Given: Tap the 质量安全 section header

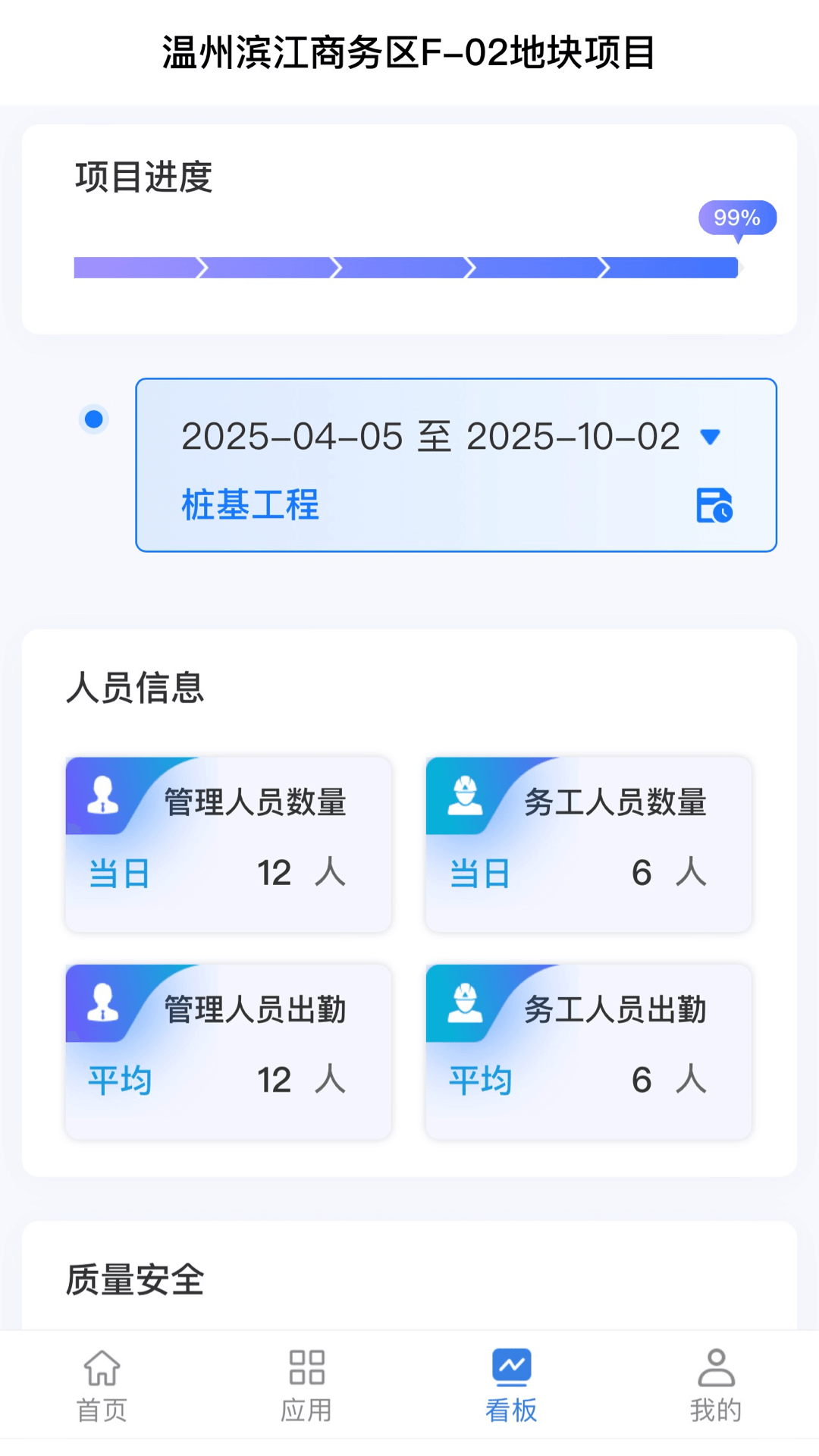Looking at the screenshot, I should [135, 1278].
